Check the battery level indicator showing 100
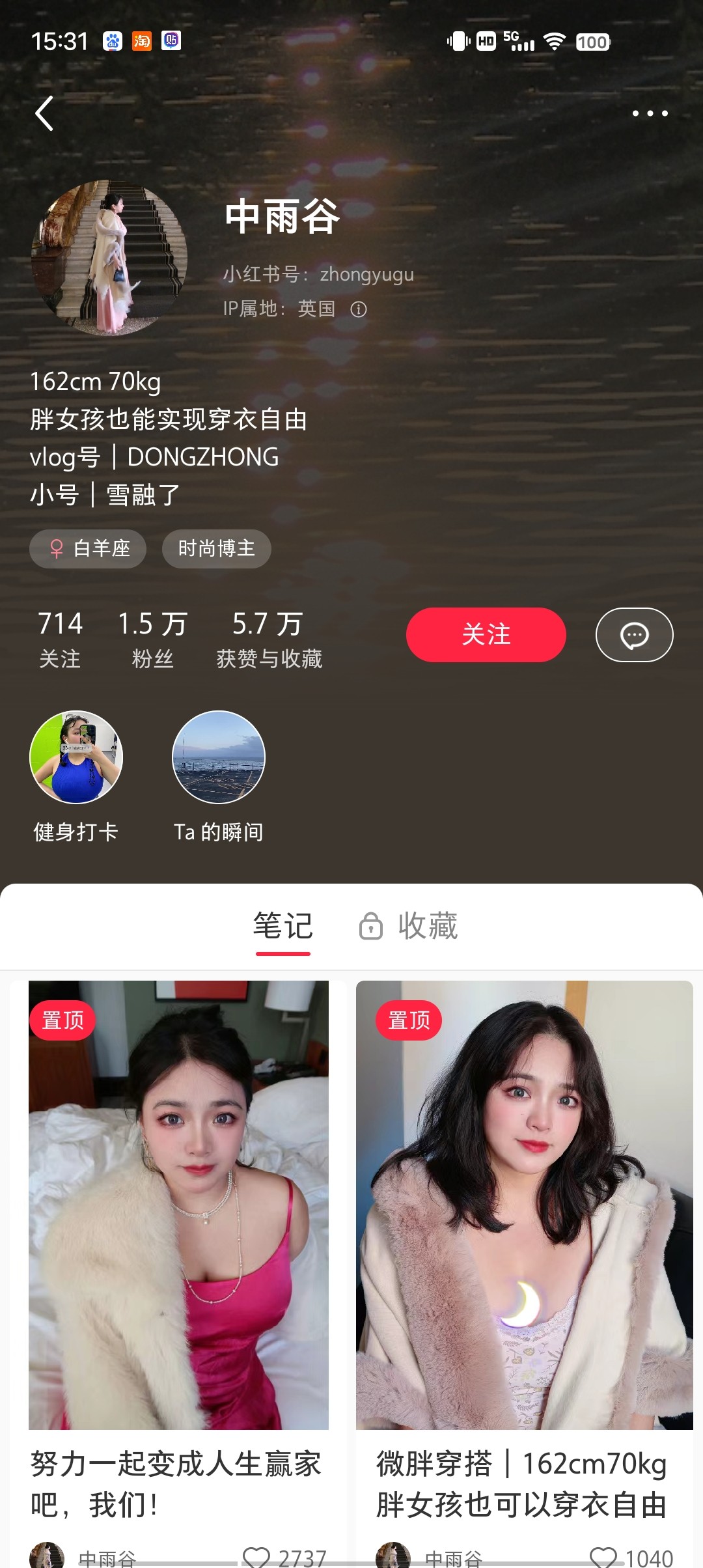 [592, 41]
